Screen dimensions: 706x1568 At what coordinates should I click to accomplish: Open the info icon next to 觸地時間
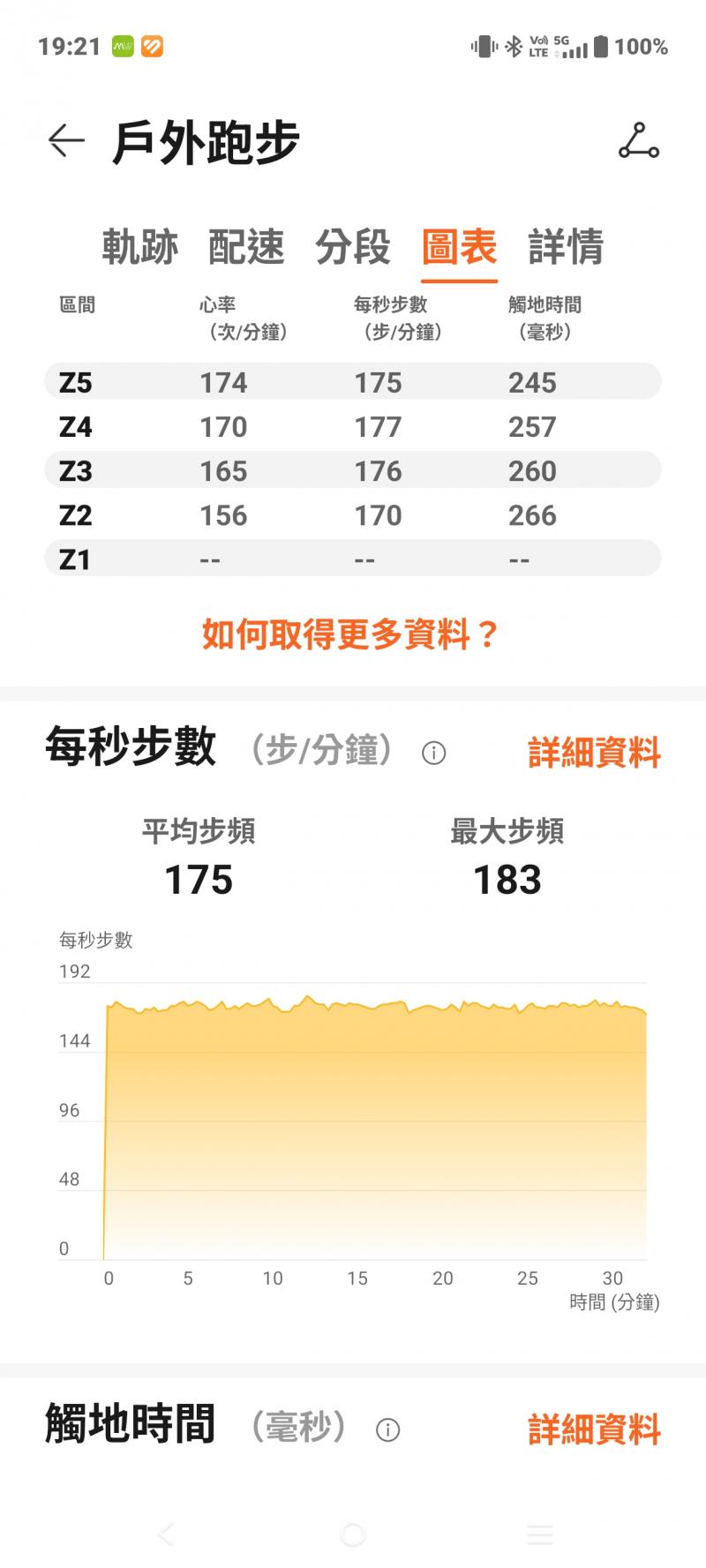388,1429
